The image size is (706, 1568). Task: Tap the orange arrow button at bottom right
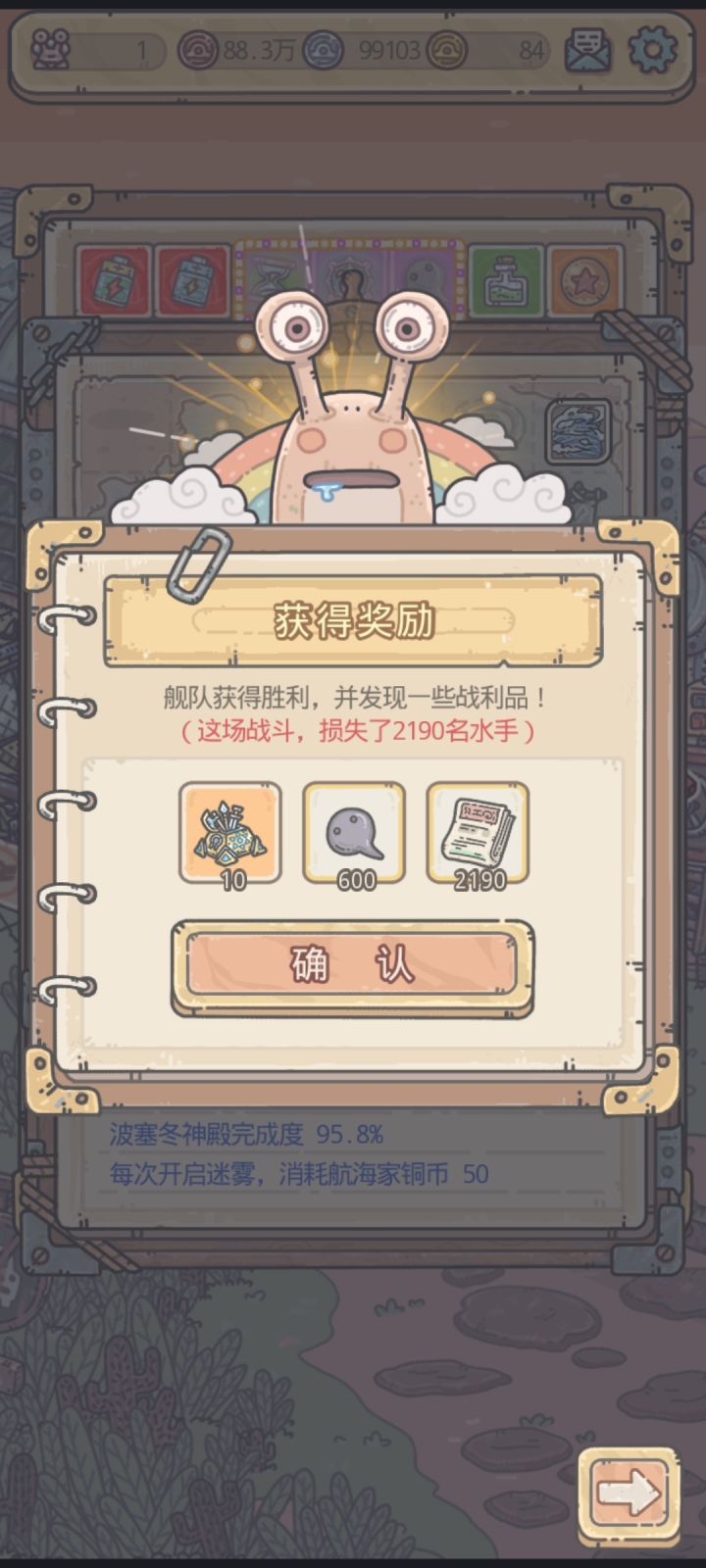[x=630, y=1494]
